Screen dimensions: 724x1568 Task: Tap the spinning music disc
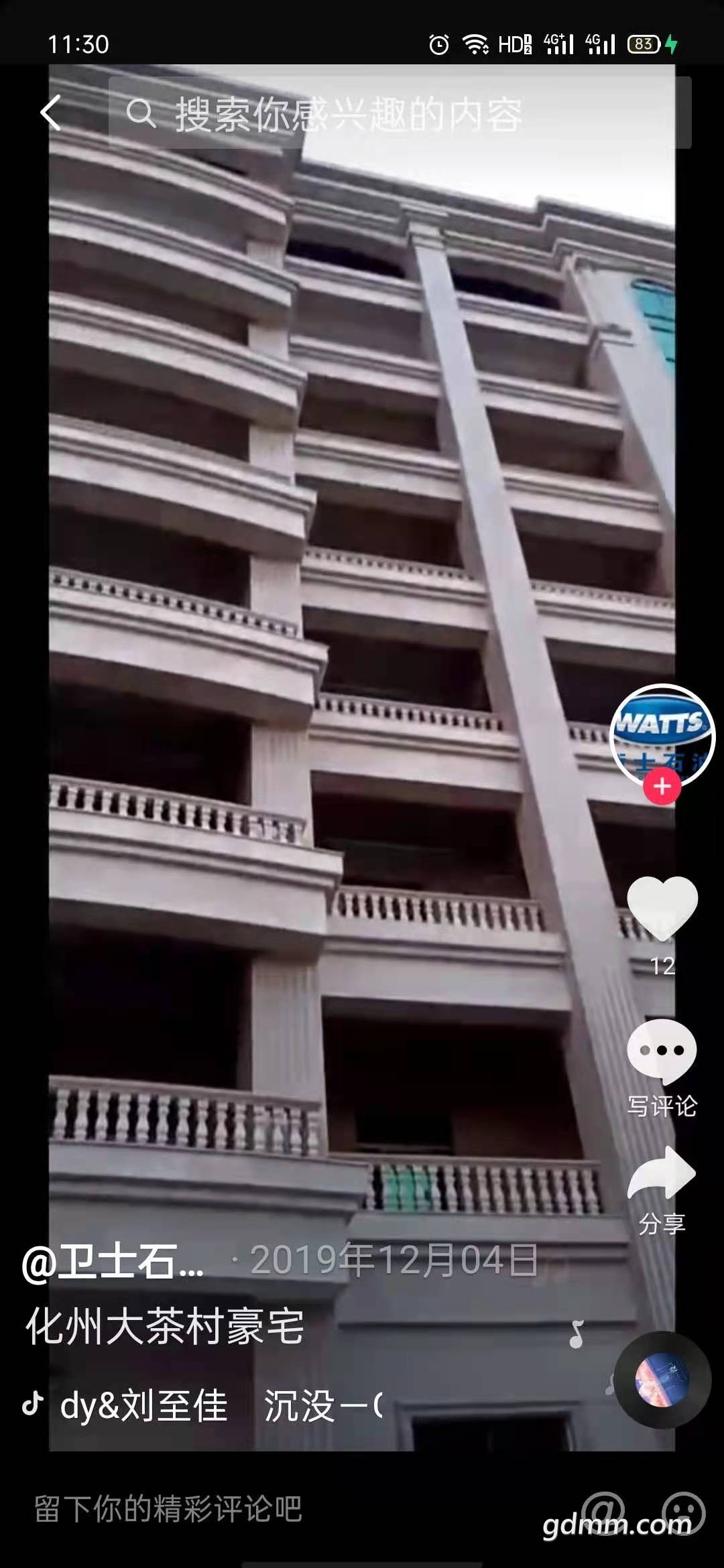pyautogui.click(x=662, y=1380)
